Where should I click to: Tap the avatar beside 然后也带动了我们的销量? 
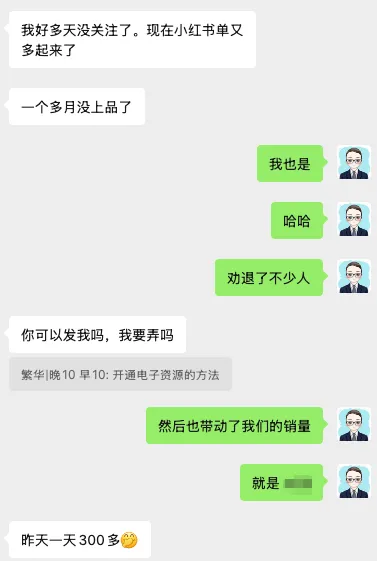354,425
